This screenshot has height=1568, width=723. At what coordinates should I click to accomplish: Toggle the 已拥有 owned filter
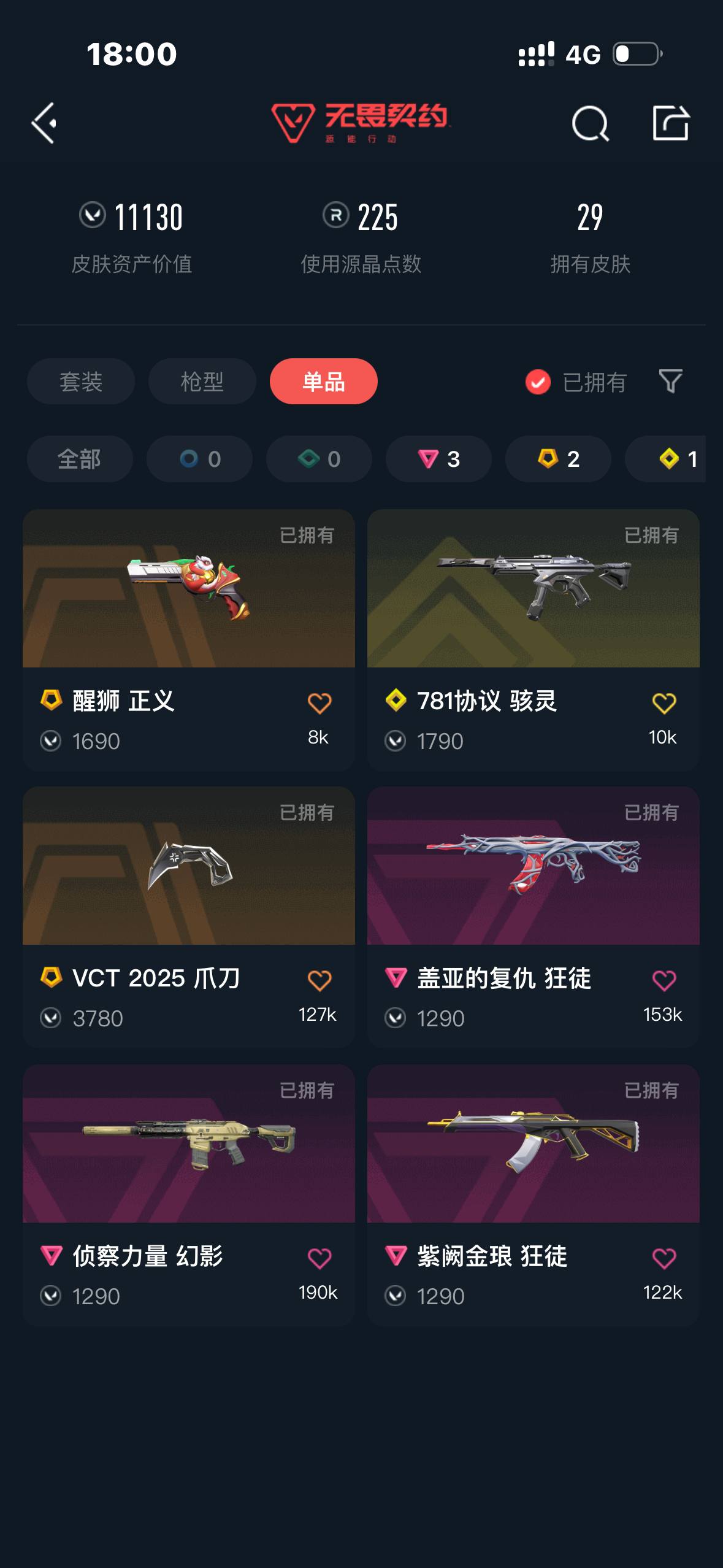tap(576, 382)
